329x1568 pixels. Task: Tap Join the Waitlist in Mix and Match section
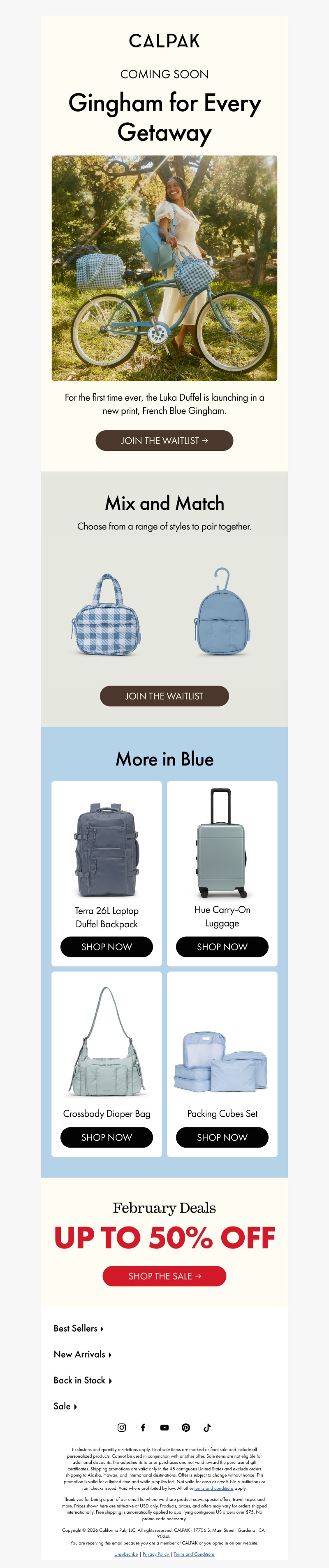(x=164, y=696)
